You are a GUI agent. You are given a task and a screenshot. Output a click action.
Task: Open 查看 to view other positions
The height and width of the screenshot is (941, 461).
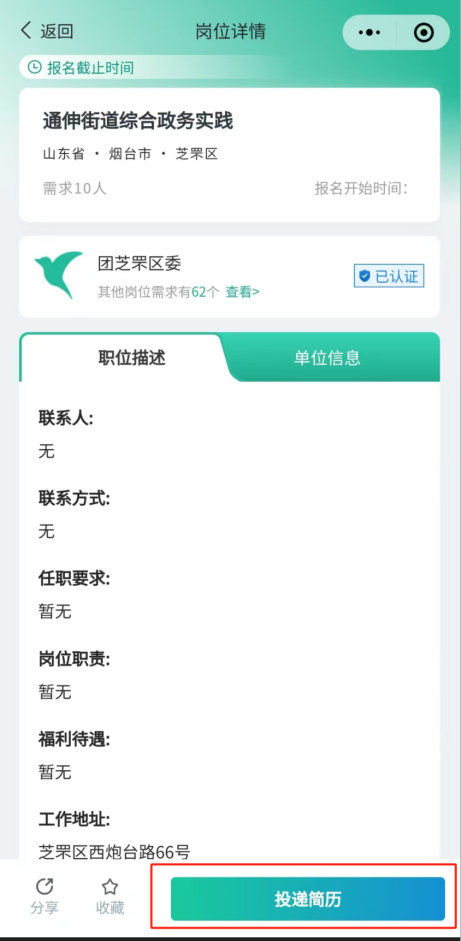[243, 292]
